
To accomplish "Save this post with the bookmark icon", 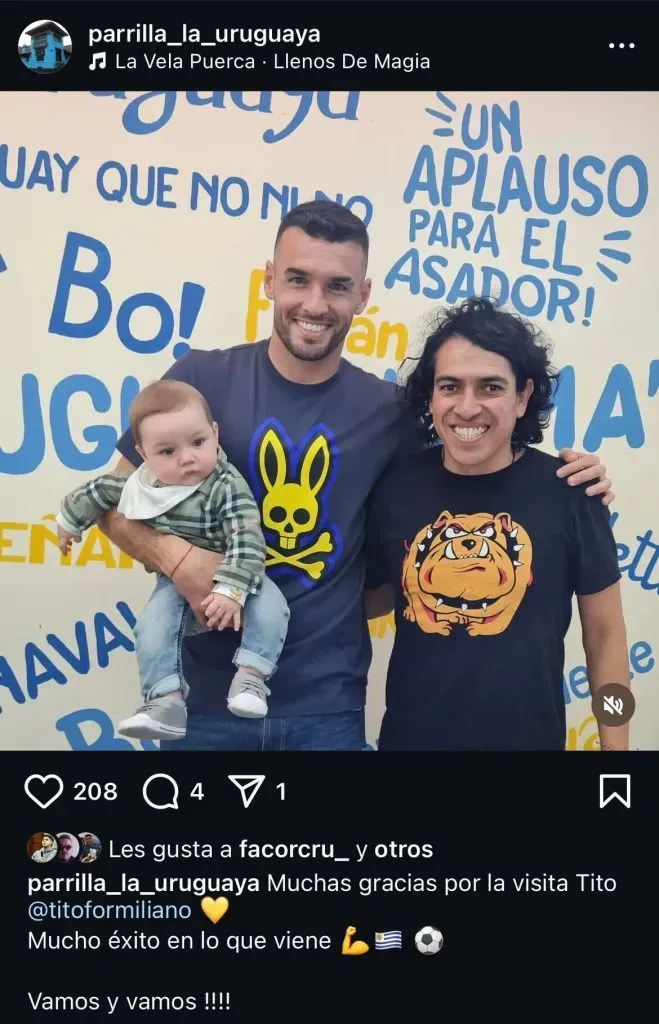I will click(614, 791).
